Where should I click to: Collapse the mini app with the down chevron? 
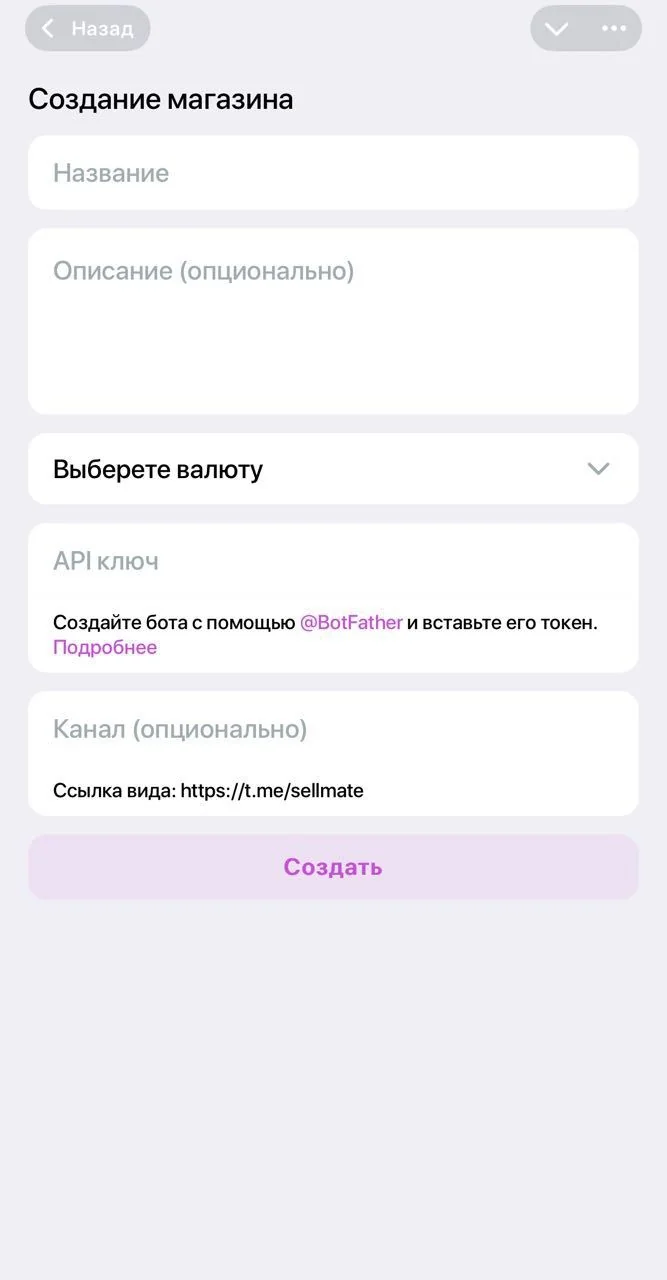(x=557, y=28)
